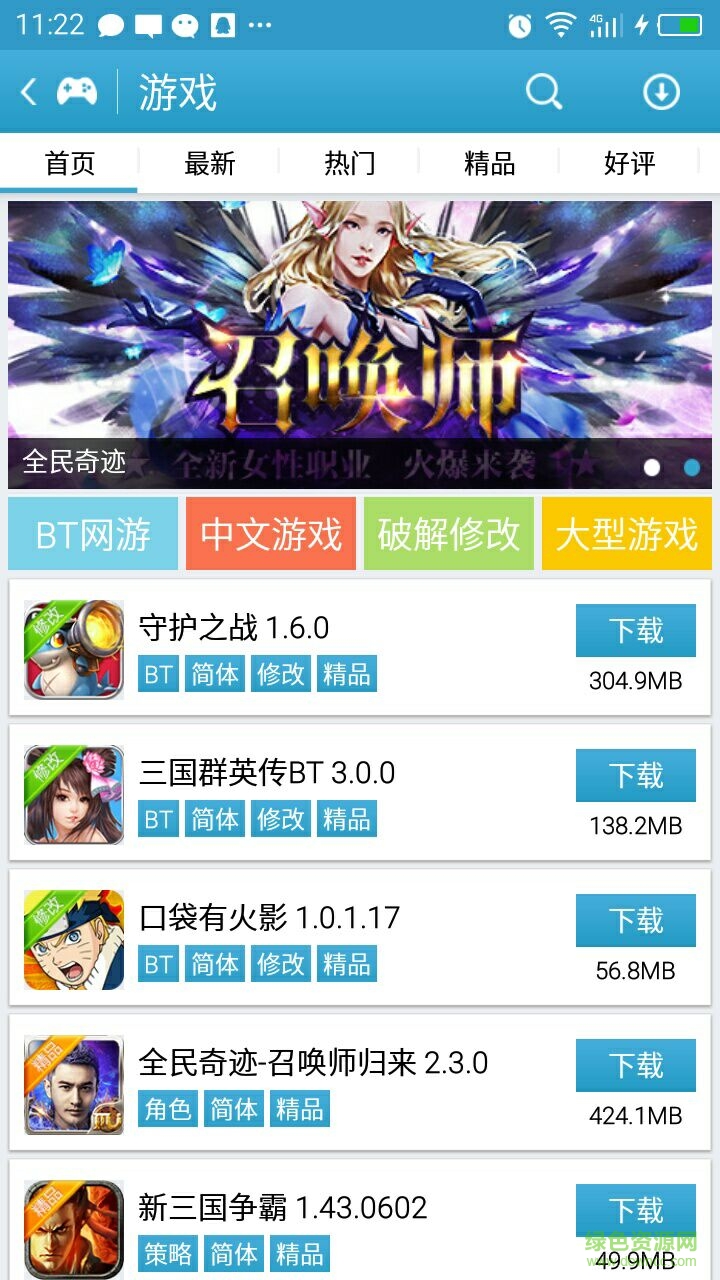This screenshot has width=720, height=1280.
Task: Open the 守护之战 game details
Action: (x=300, y=628)
